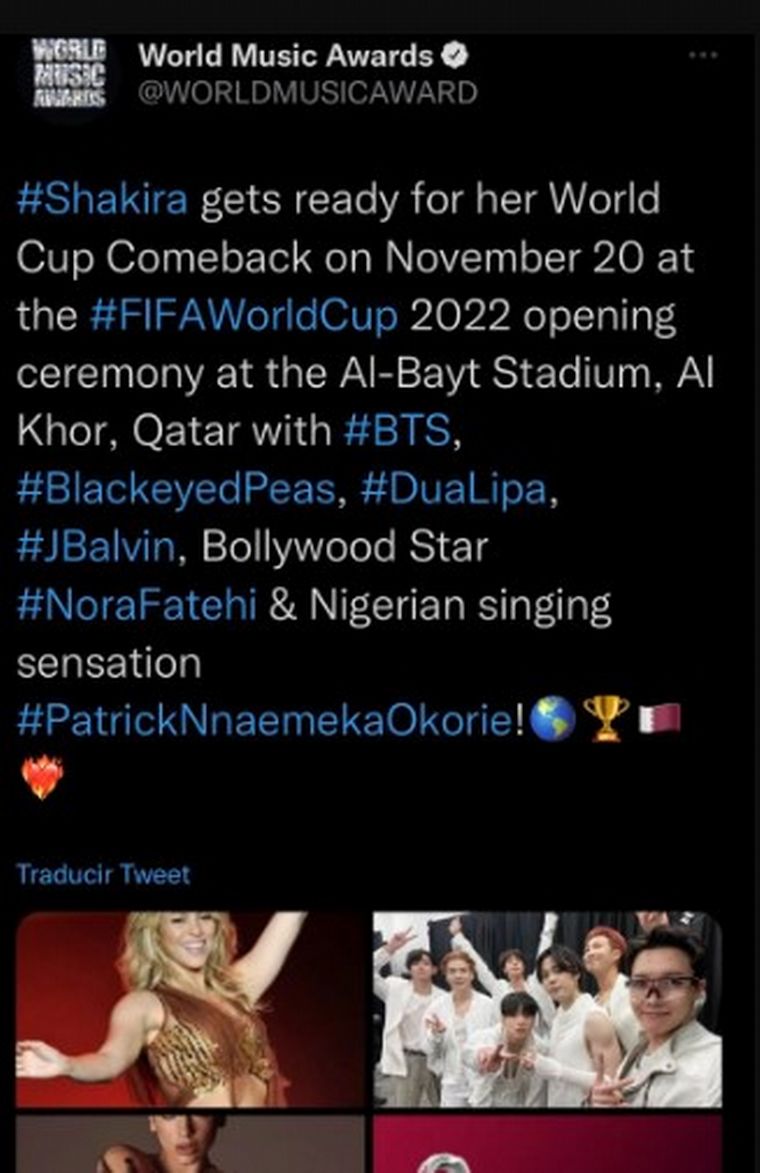Open the #FIFAWorldCup hashtag

244,316
